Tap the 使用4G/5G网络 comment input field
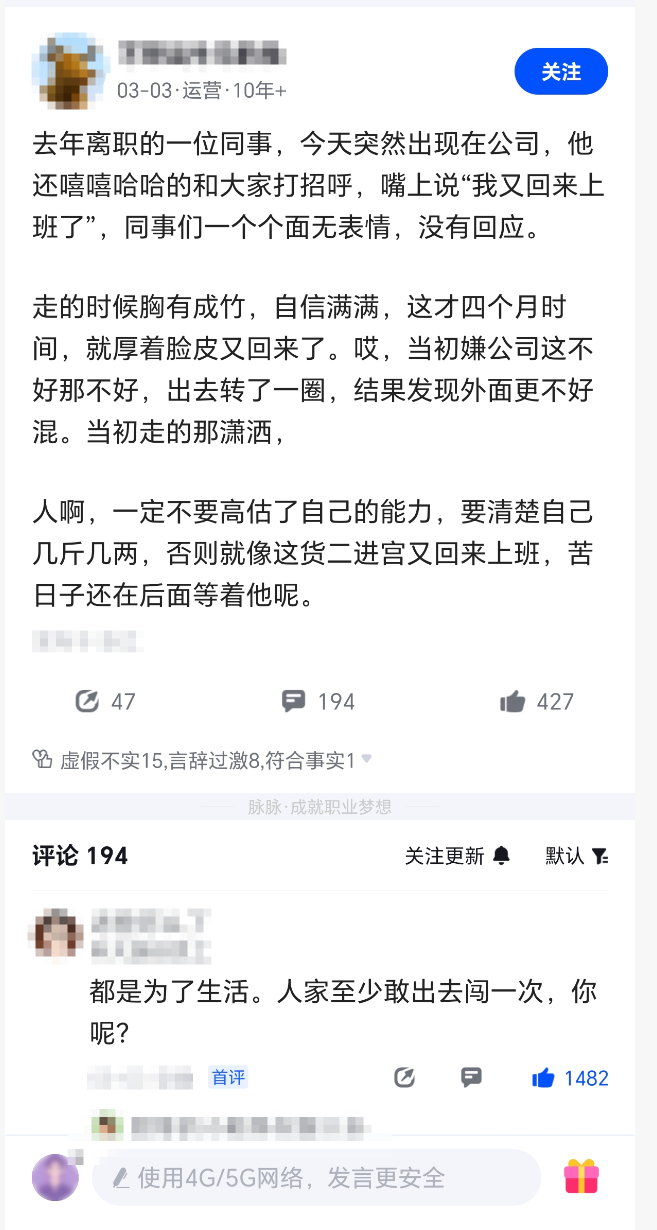 point(316,1177)
